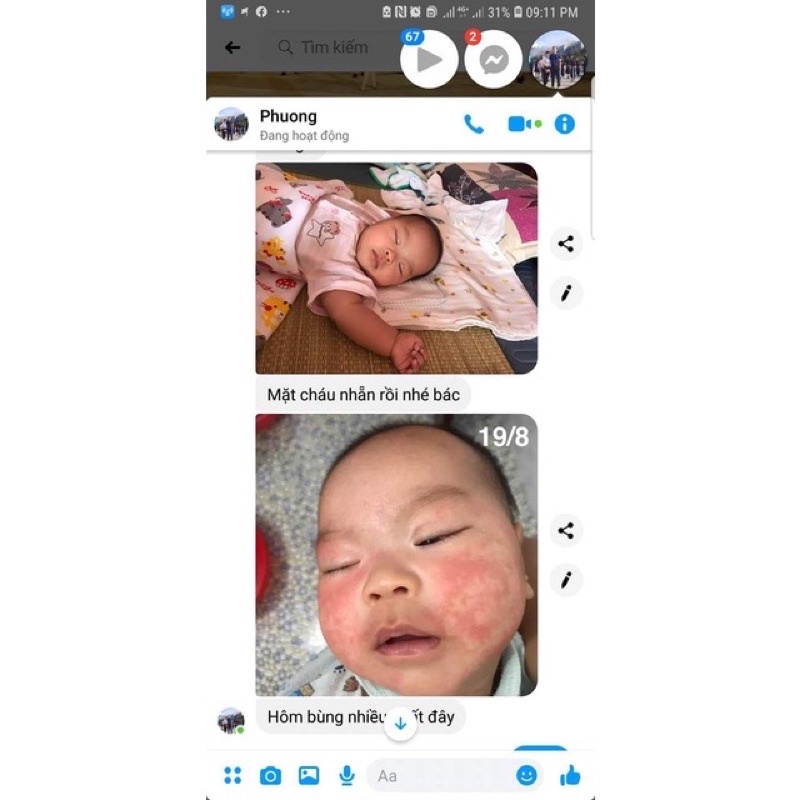
Task: Pick an image from the gallery
Action: [x=309, y=775]
